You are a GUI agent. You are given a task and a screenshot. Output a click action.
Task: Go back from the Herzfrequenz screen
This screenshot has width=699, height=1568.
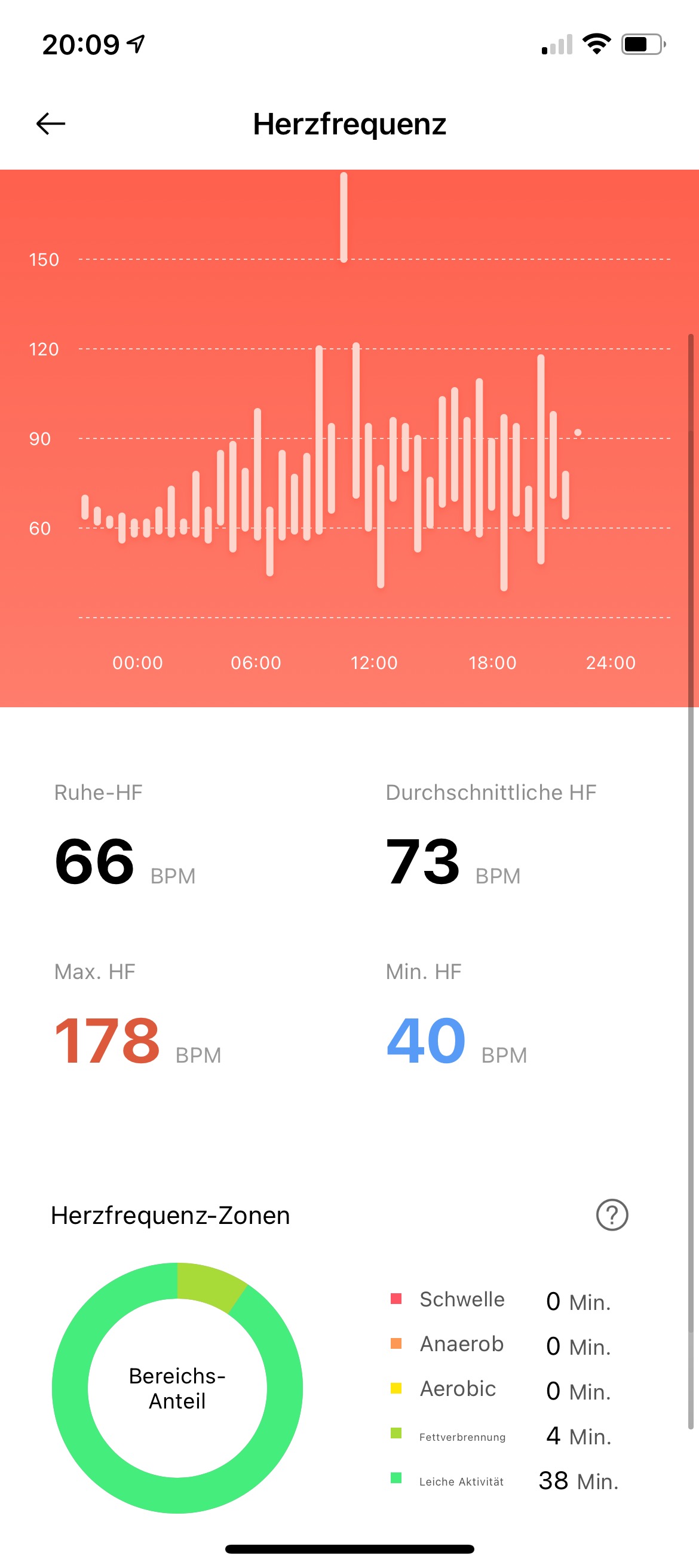pos(51,124)
